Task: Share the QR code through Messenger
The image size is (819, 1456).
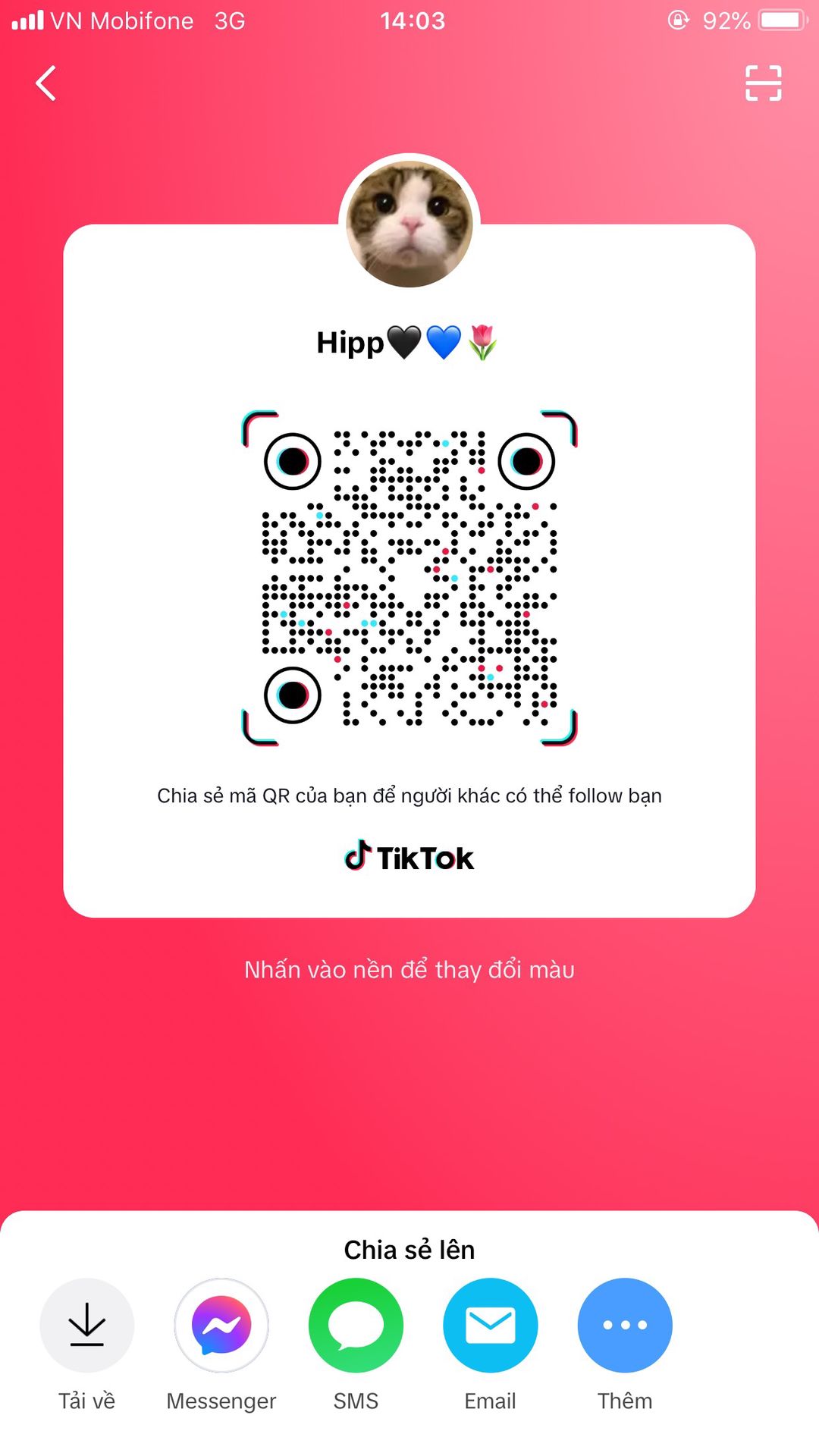Action: pos(221,1325)
